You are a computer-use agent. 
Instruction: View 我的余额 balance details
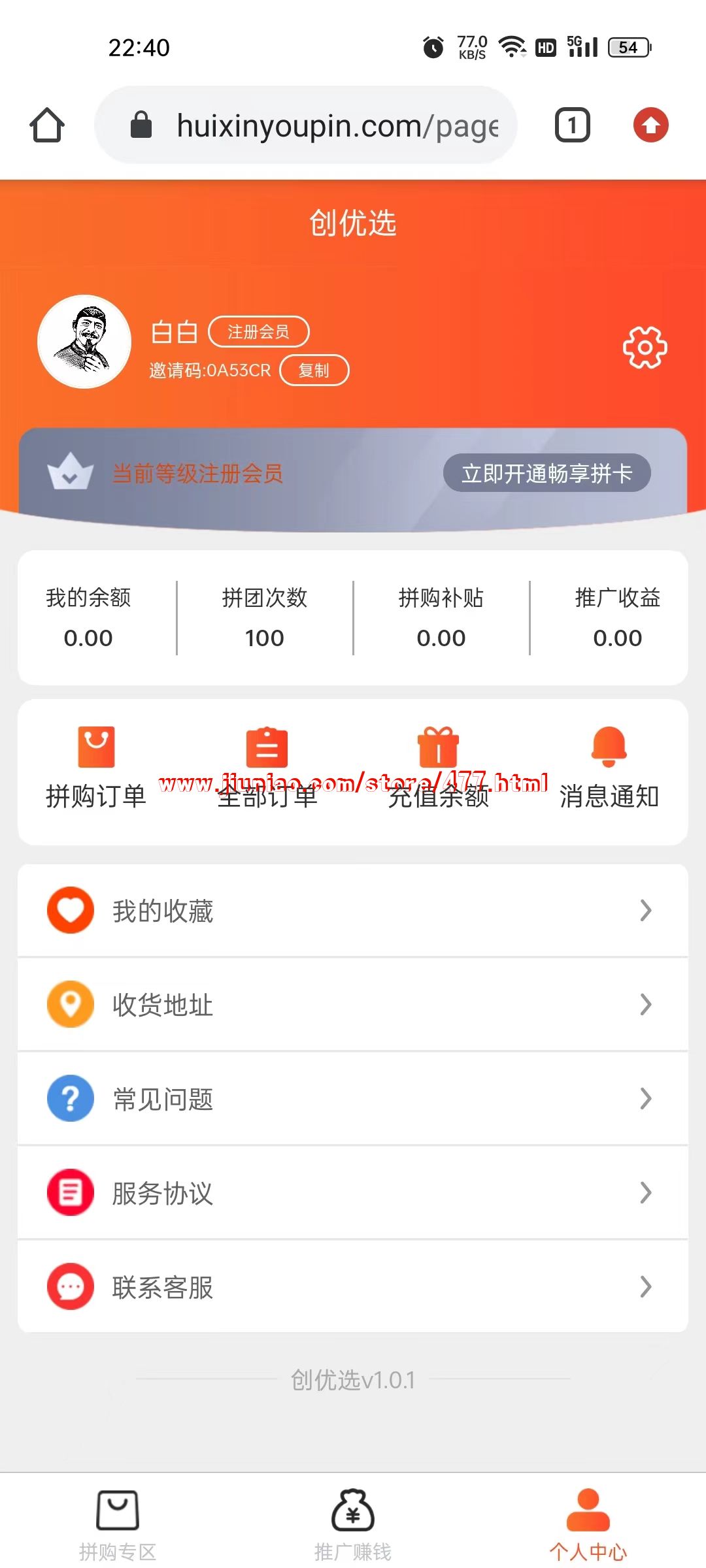pyautogui.click(x=88, y=617)
